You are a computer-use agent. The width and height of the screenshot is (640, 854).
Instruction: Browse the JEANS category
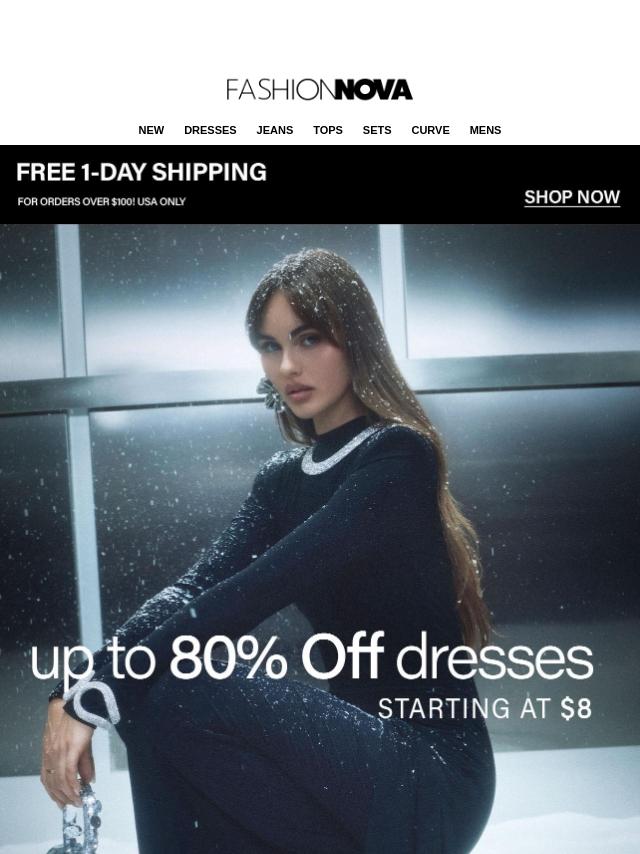(x=274, y=130)
